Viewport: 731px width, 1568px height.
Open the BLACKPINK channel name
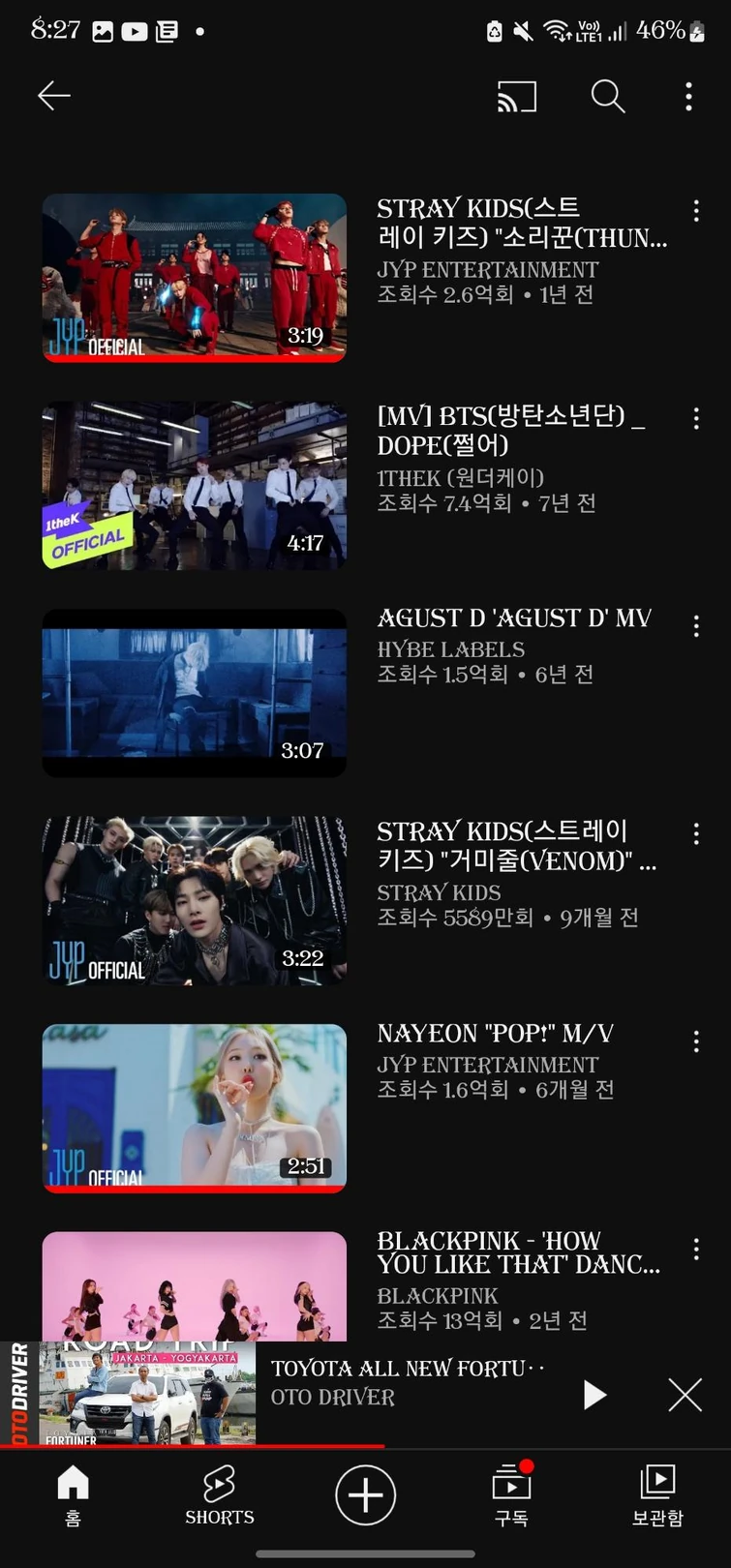(438, 1296)
